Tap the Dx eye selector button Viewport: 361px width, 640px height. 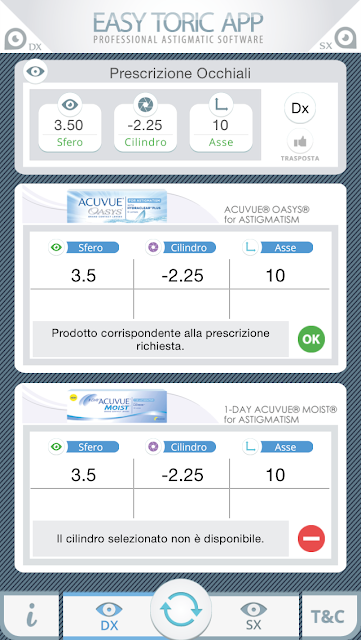click(300, 108)
